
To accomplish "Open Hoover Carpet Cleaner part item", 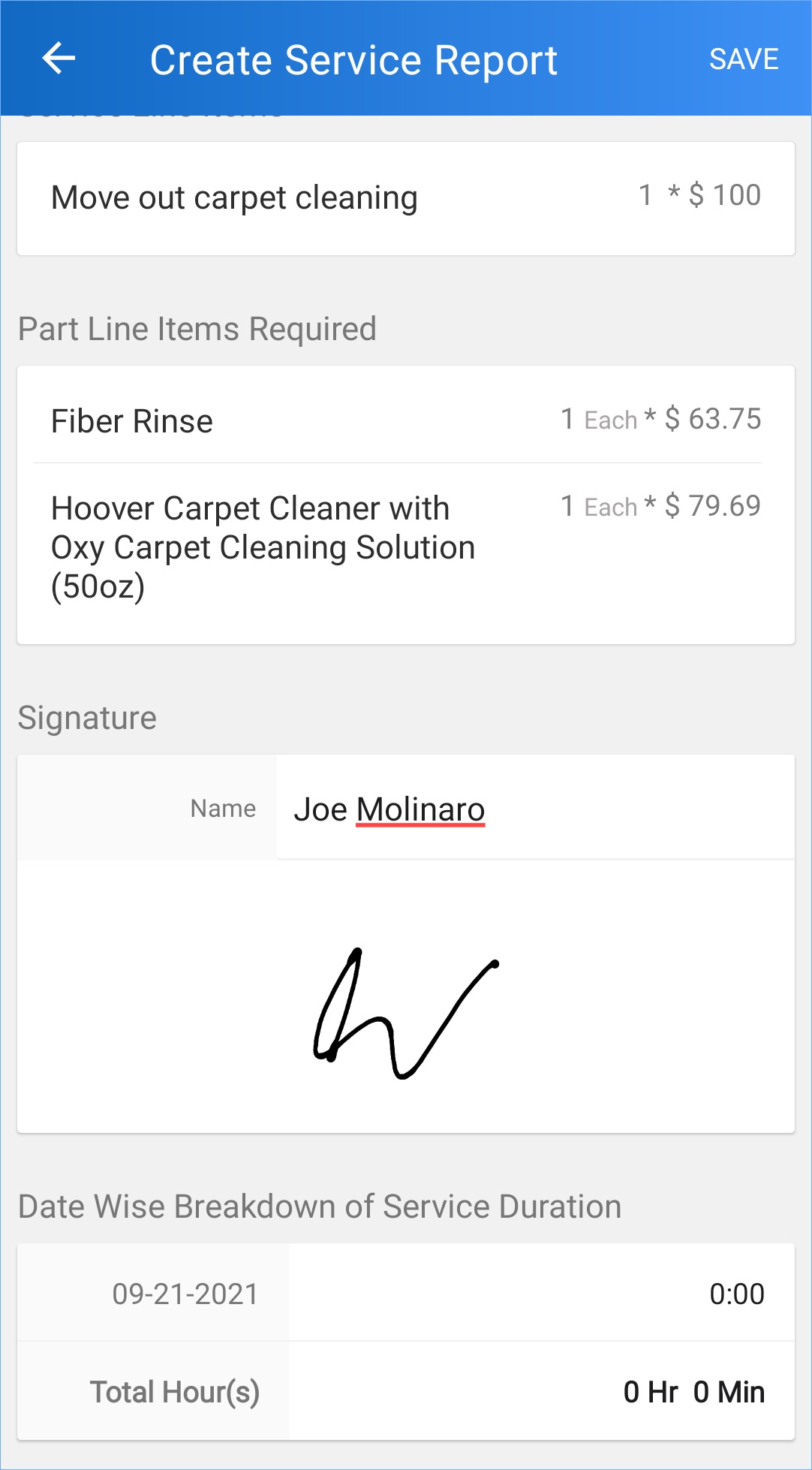I will (405, 548).
